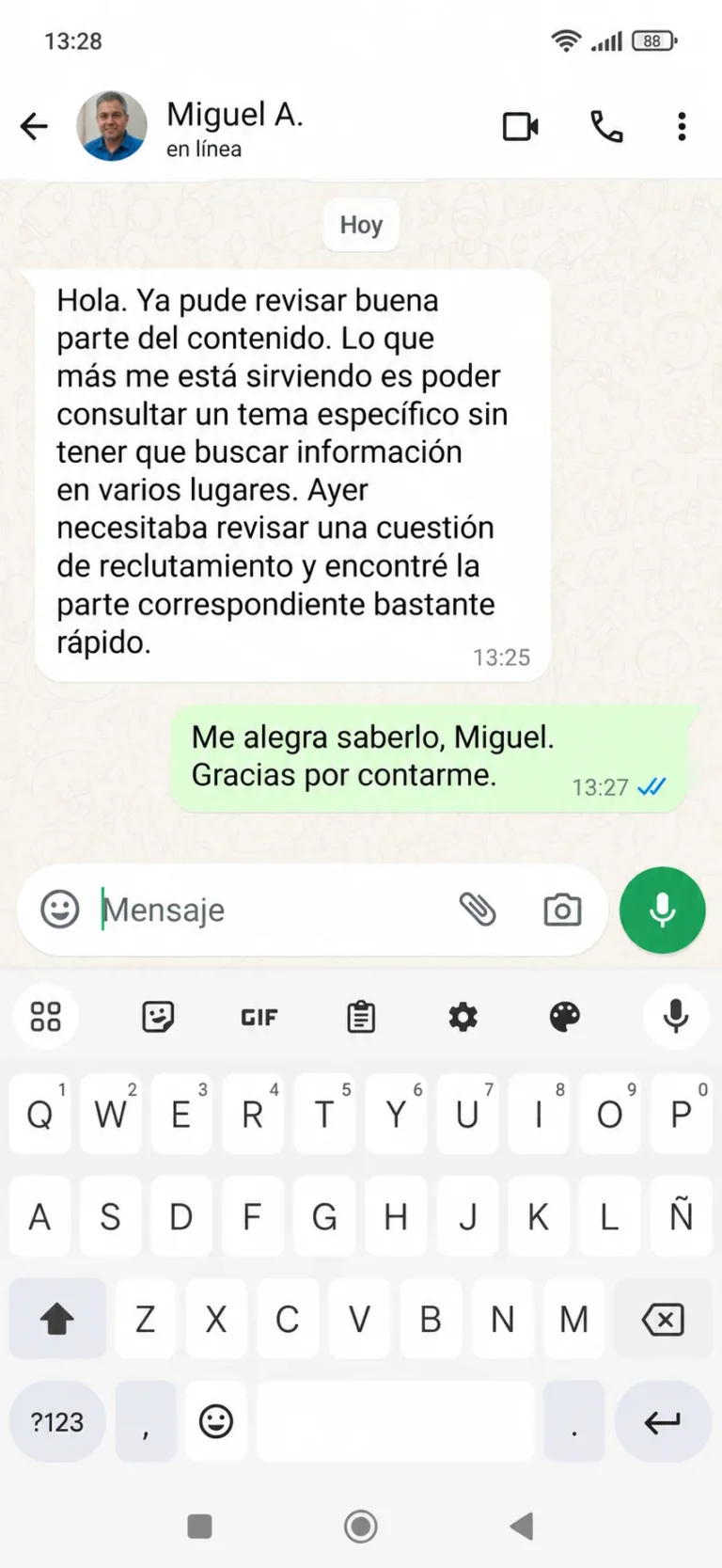Open the keyboard clipboard
Viewport: 722px width, 1568px height.
[361, 1017]
